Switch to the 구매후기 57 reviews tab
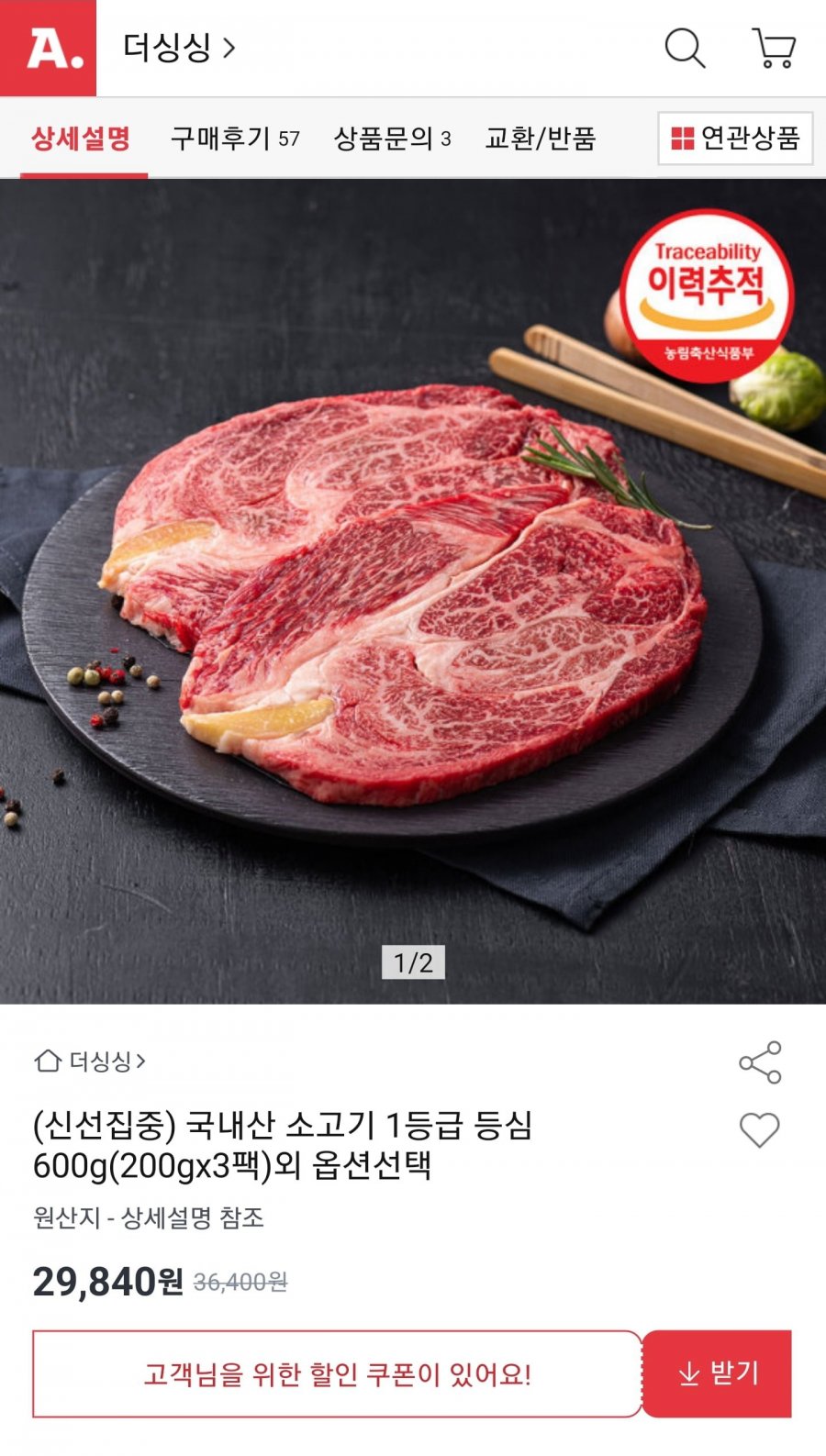Image resolution: width=826 pixels, height=1456 pixels. (236, 138)
